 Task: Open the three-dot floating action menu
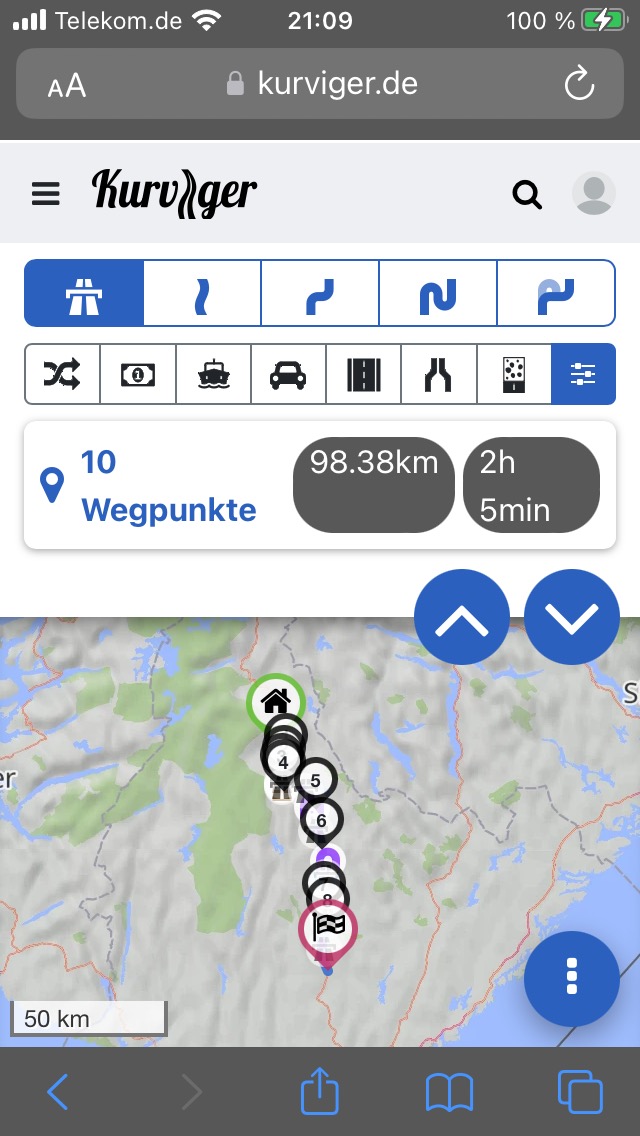pyautogui.click(x=572, y=976)
